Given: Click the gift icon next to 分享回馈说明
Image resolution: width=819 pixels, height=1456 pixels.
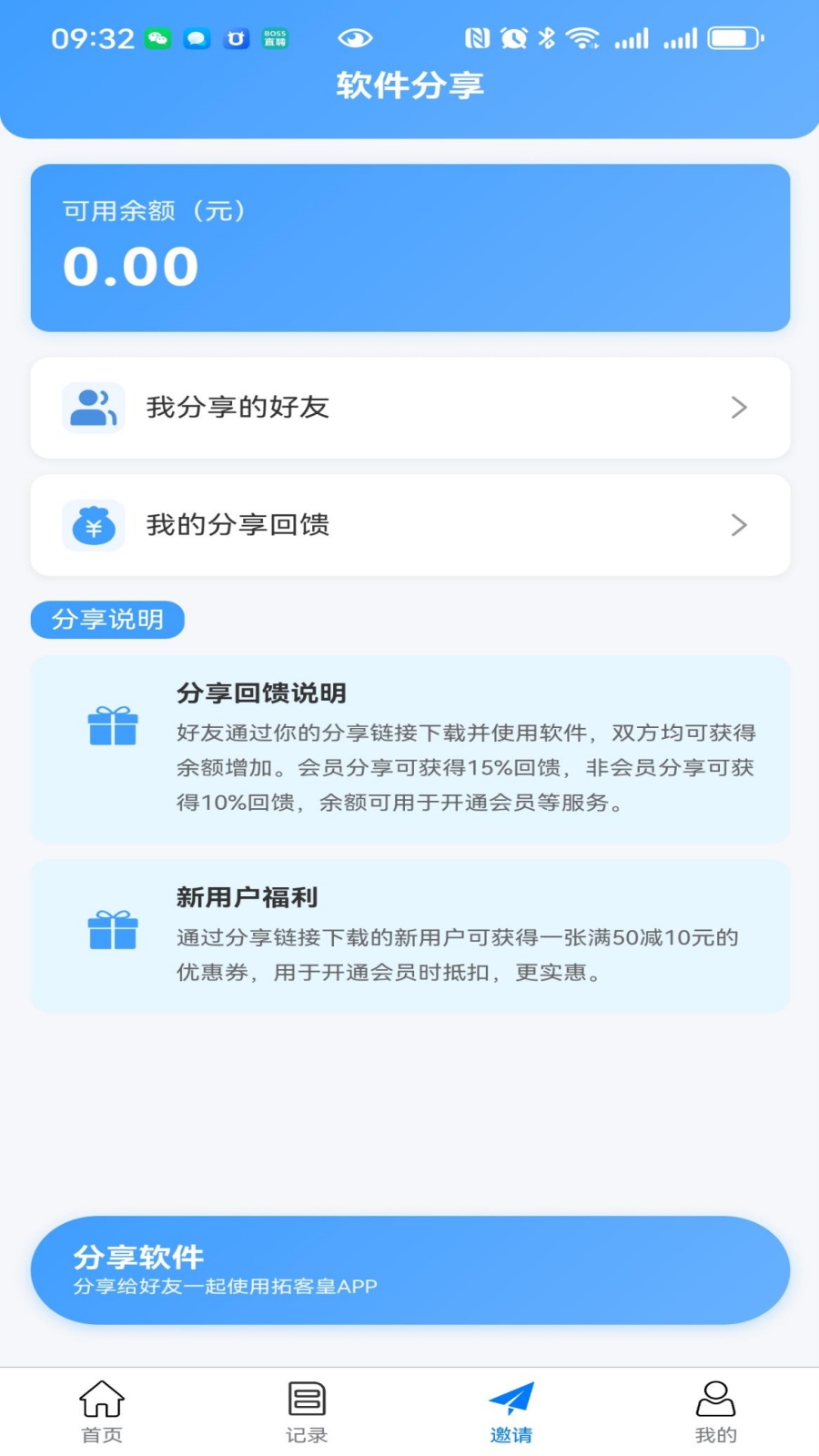Looking at the screenshot, I should click(x=112, y=728).
